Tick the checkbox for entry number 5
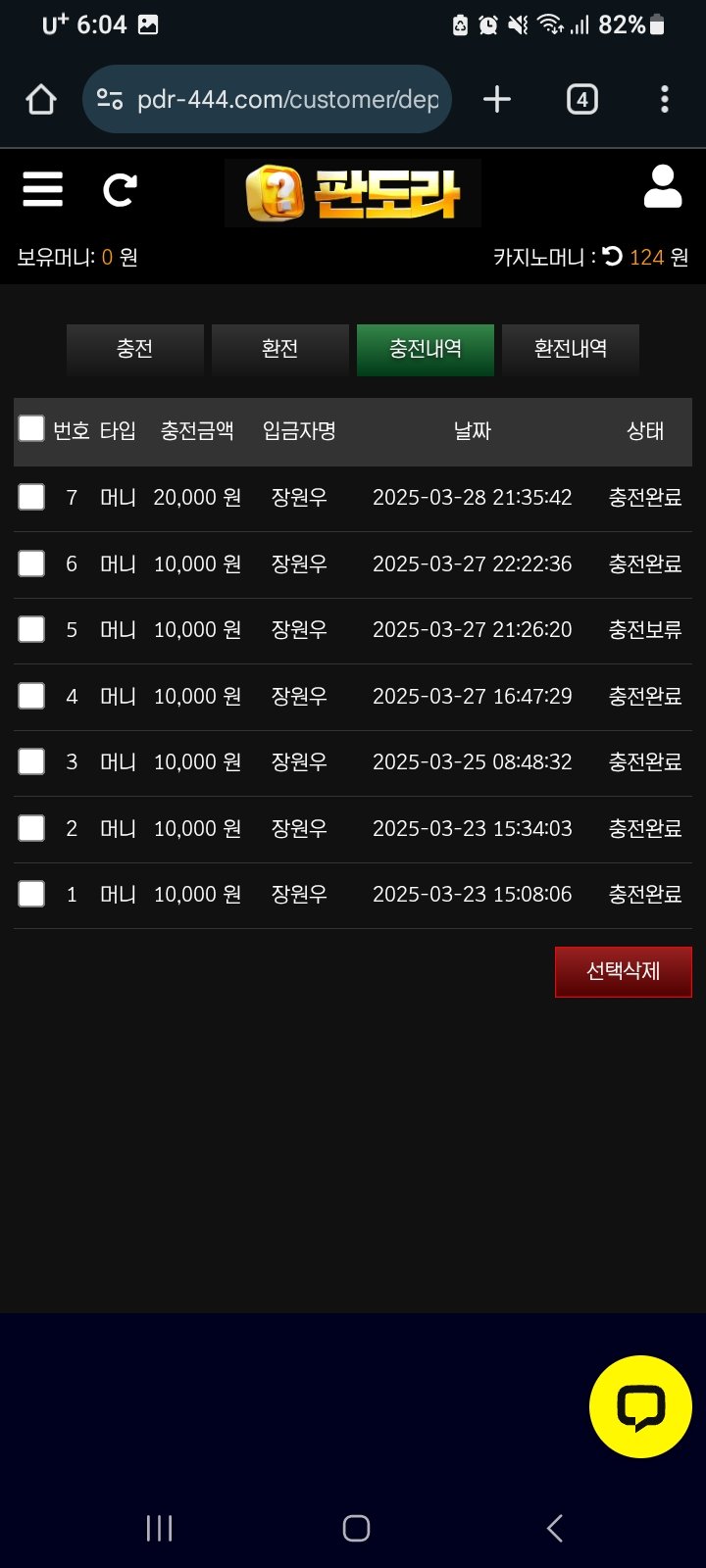 pos(31,629)
